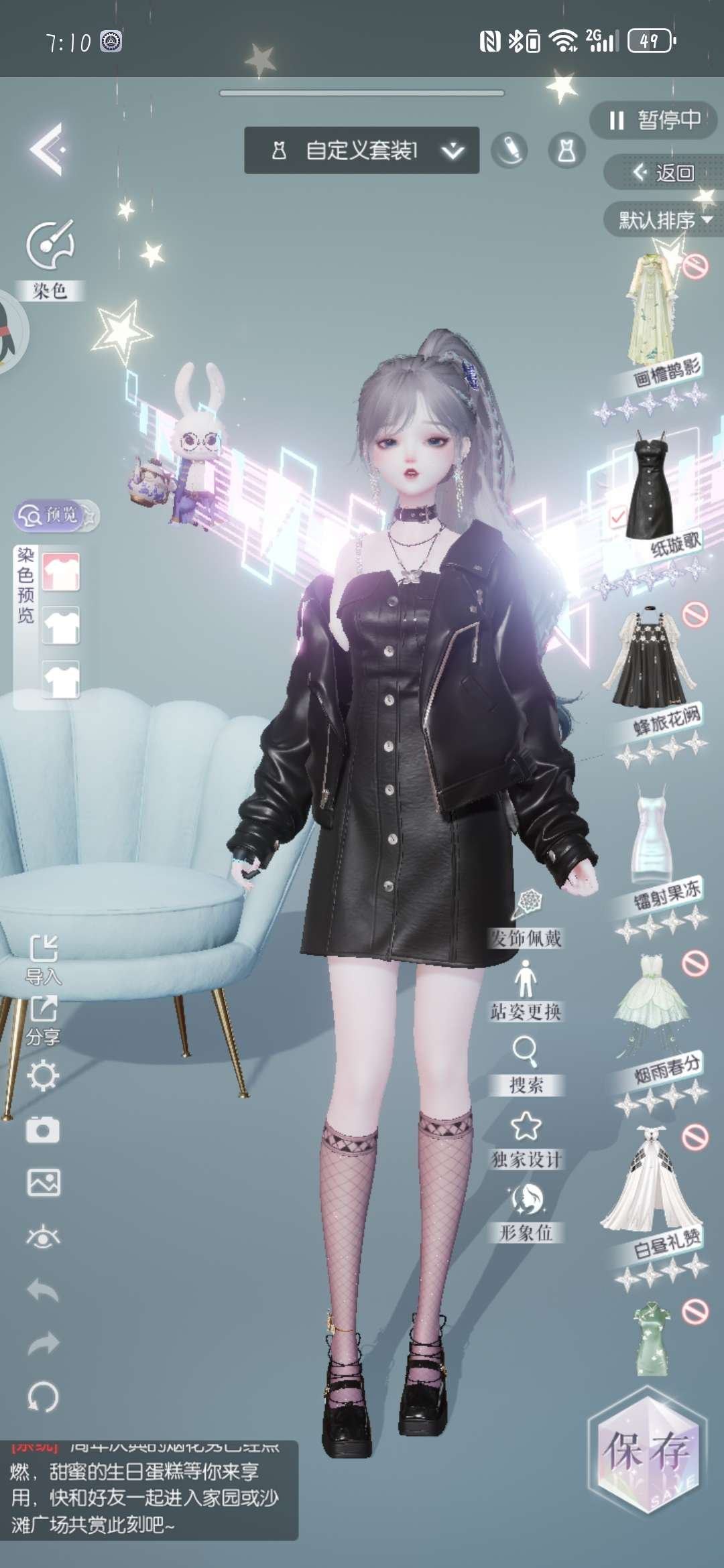Open the camera to take a photo

pyautogui.click(x=43, y=1130)
